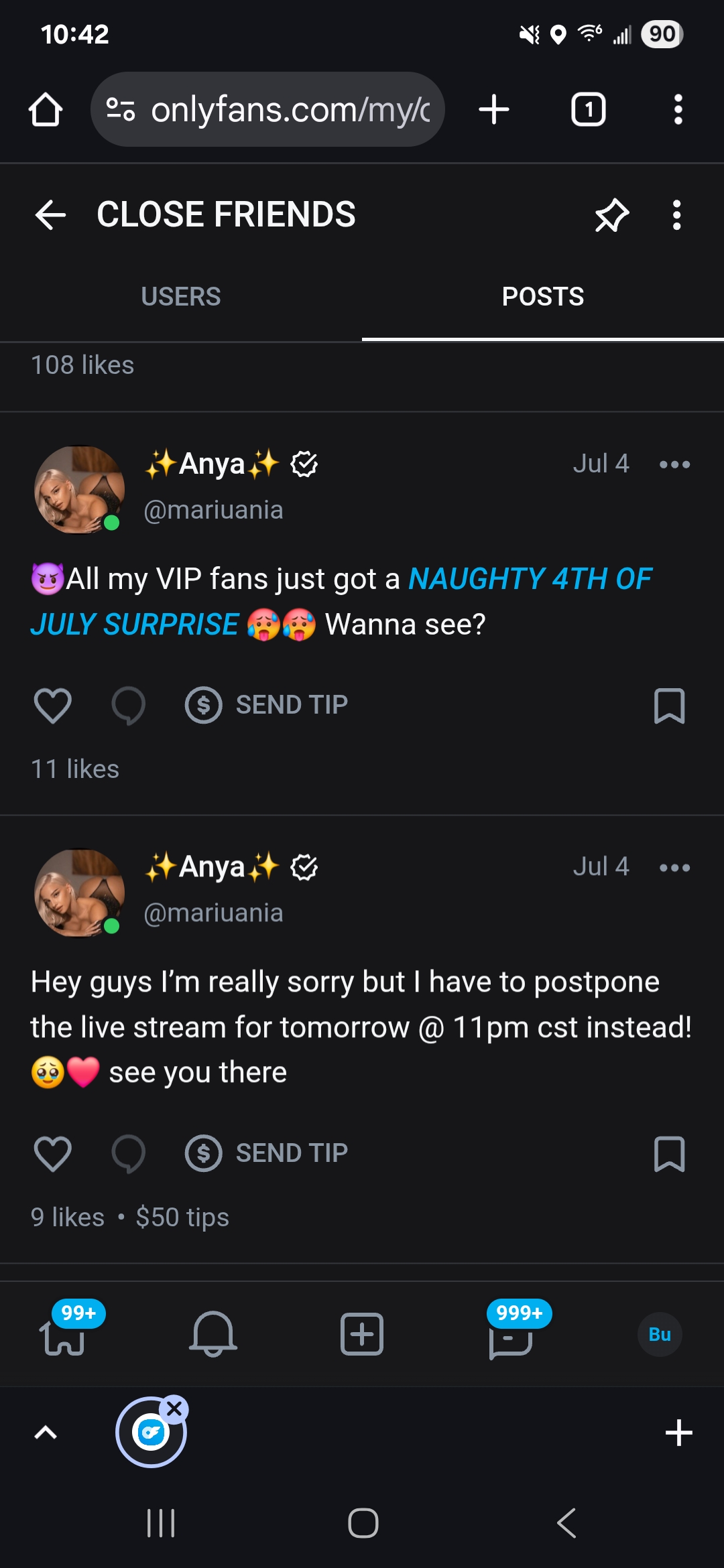This screenshot has width=724, height=1568.
Task: Open the notifications bell
Action: click(213, 1334)
